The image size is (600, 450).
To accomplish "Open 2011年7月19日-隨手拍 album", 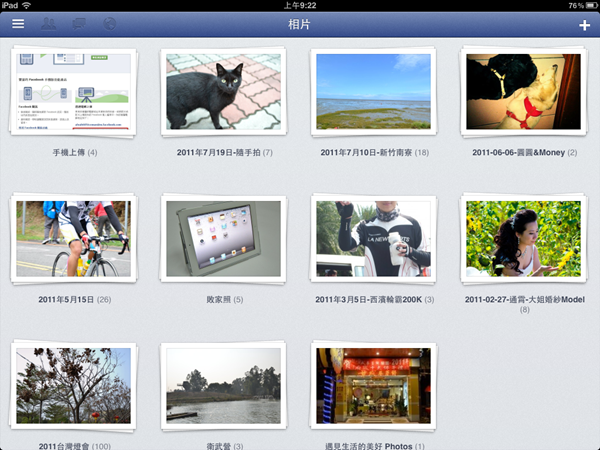I will coord(224,91).
